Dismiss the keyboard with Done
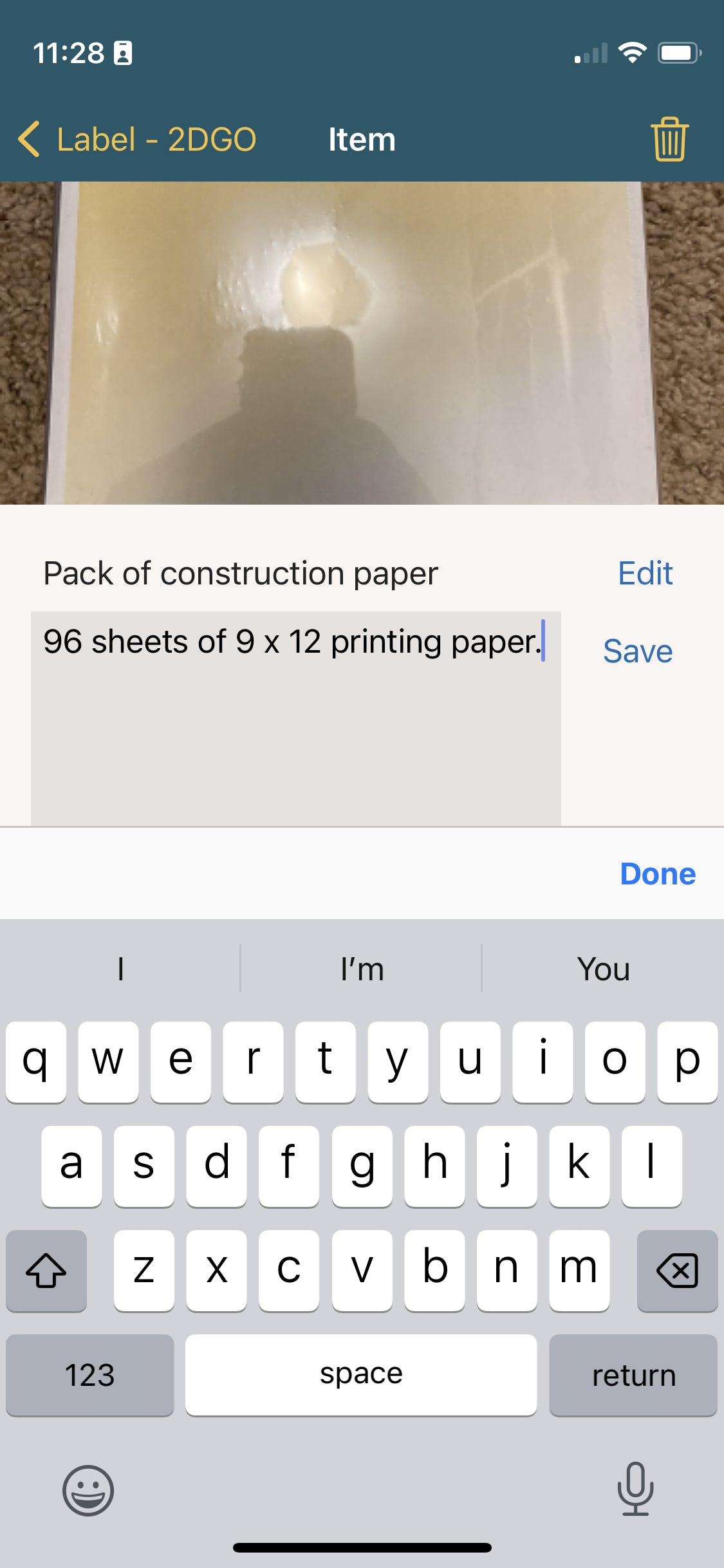The width and height of the screenshot is (724, 1568). (657, 874)
